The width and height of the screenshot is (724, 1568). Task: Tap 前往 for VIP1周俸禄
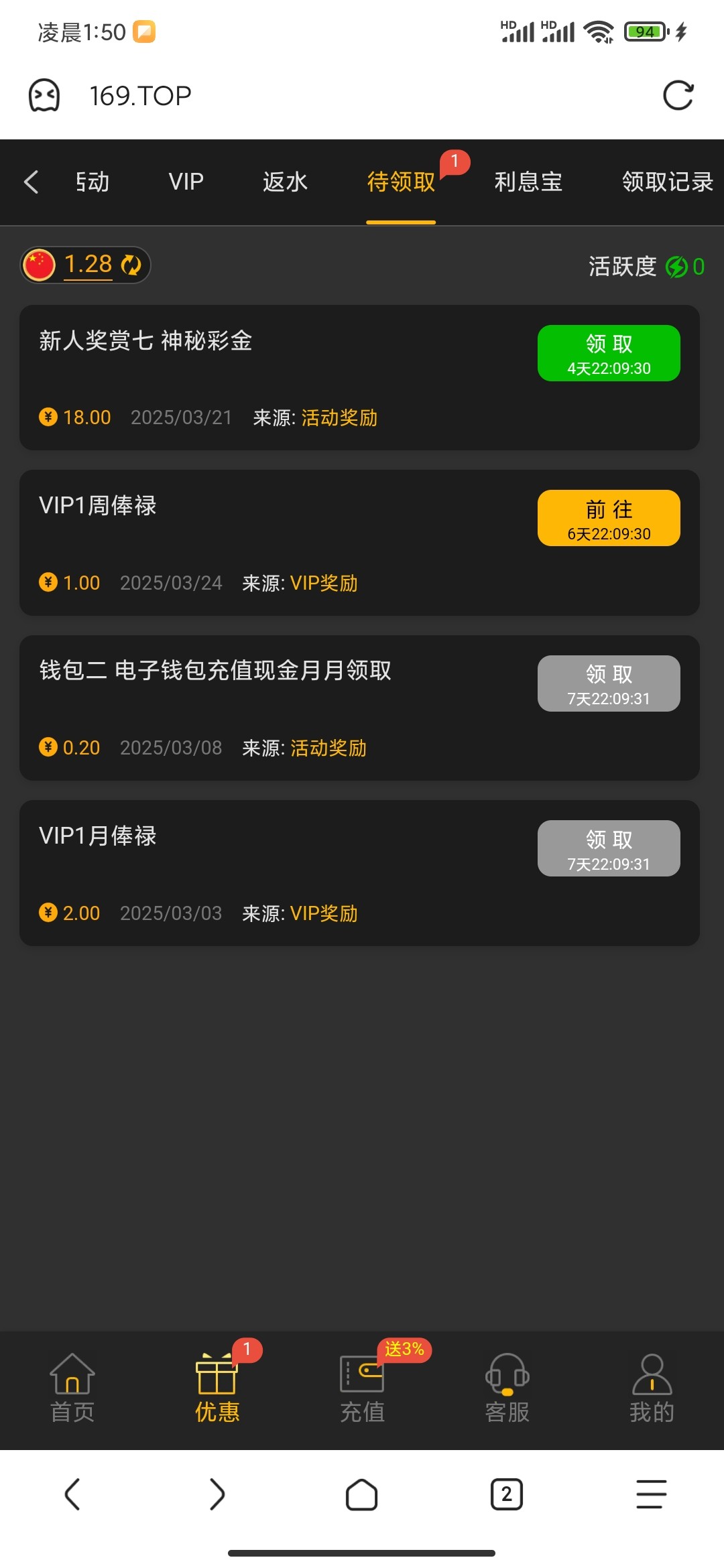point(609,518)
